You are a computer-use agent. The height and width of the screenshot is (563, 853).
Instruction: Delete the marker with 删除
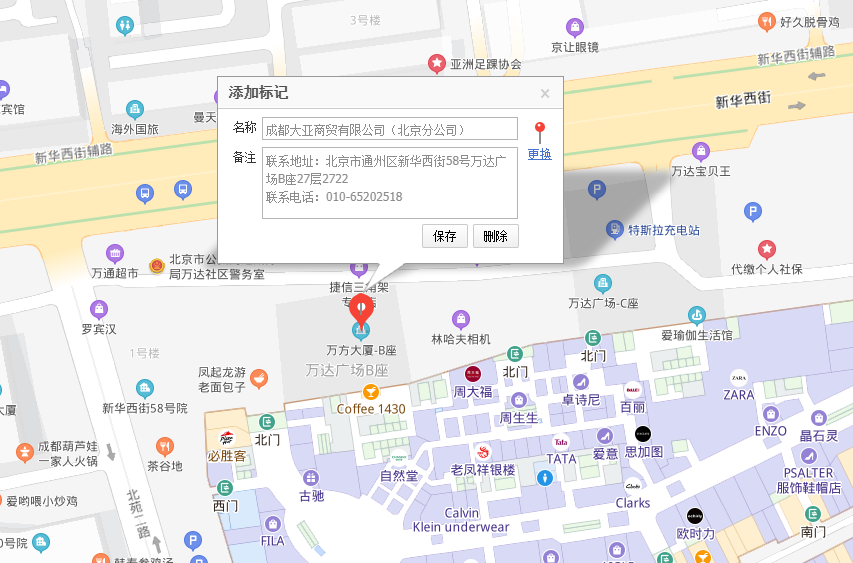495,236
